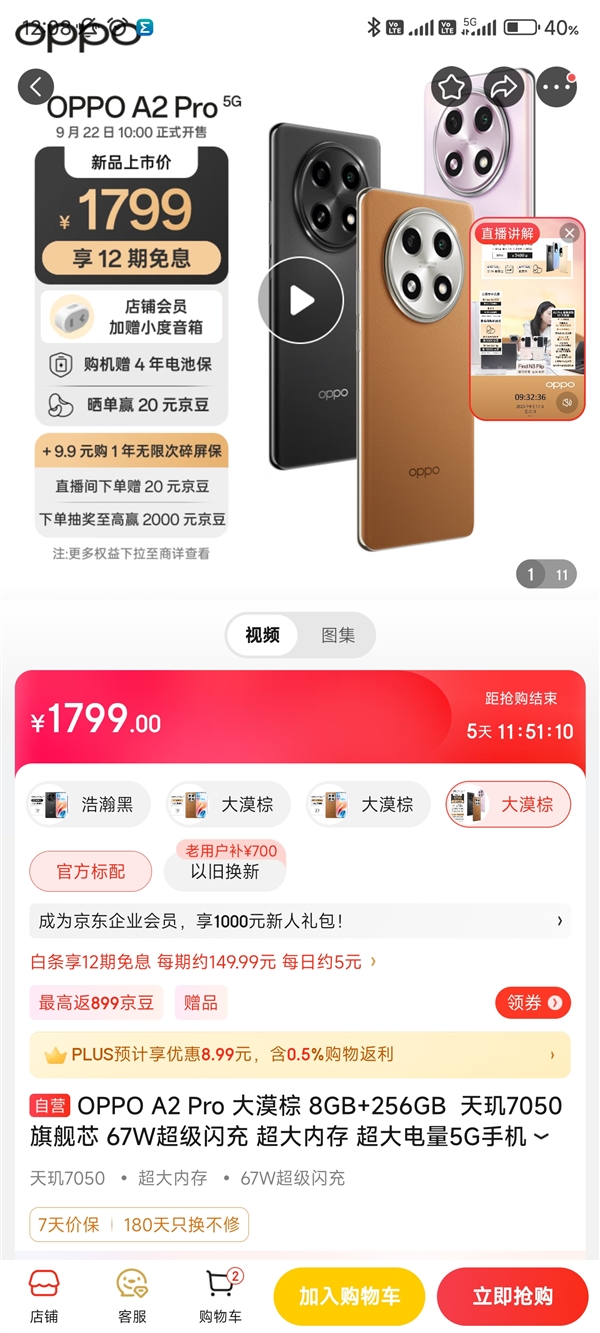
Task: Select the 视频 tab
Action: pos(262,635)
